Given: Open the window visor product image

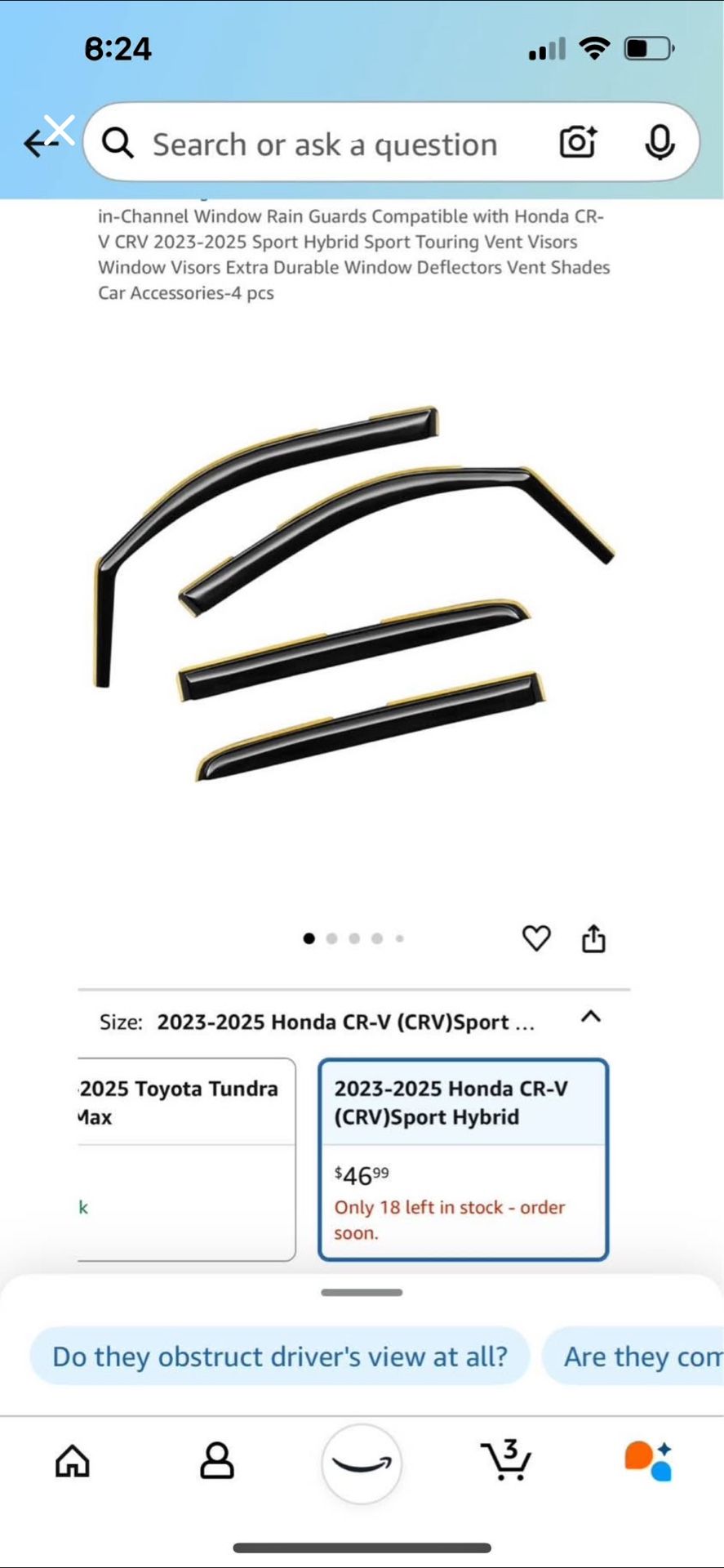Looking at the screenshot, I should point(355,592).
